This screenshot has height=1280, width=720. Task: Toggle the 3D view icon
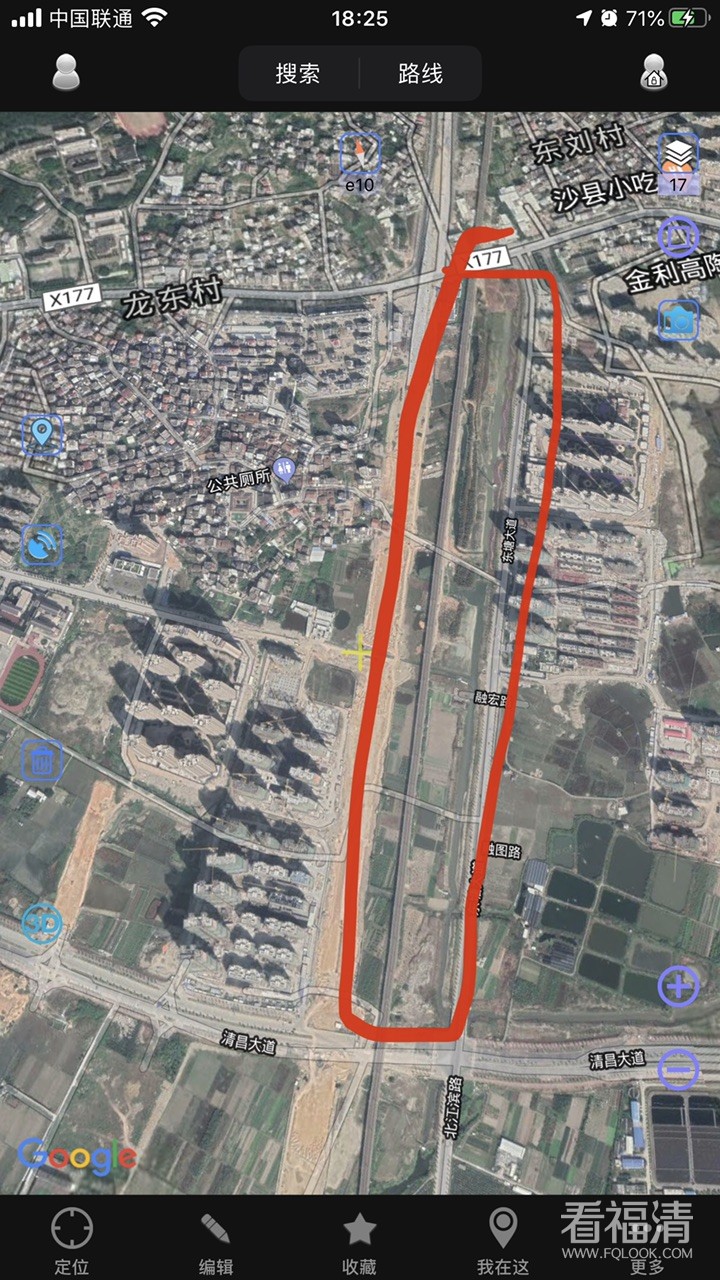pyautogui.click(x=42, y=923)
